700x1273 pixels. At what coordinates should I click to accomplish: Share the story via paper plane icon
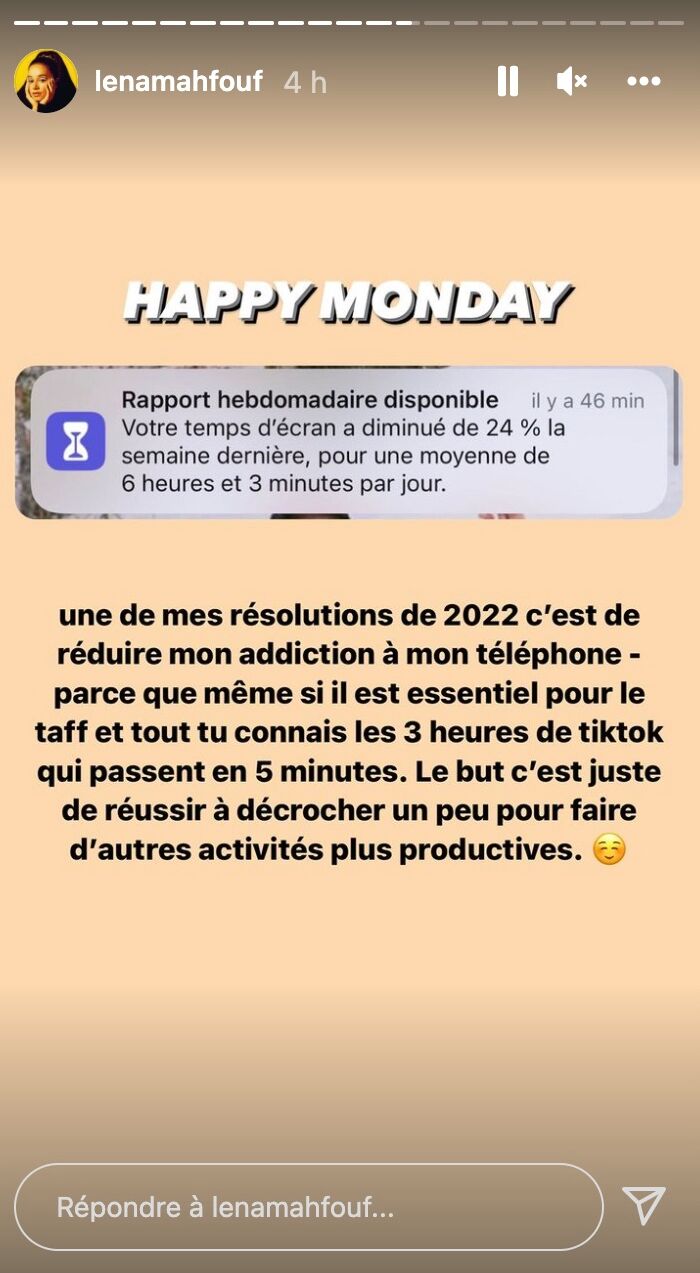point(644,1206)
